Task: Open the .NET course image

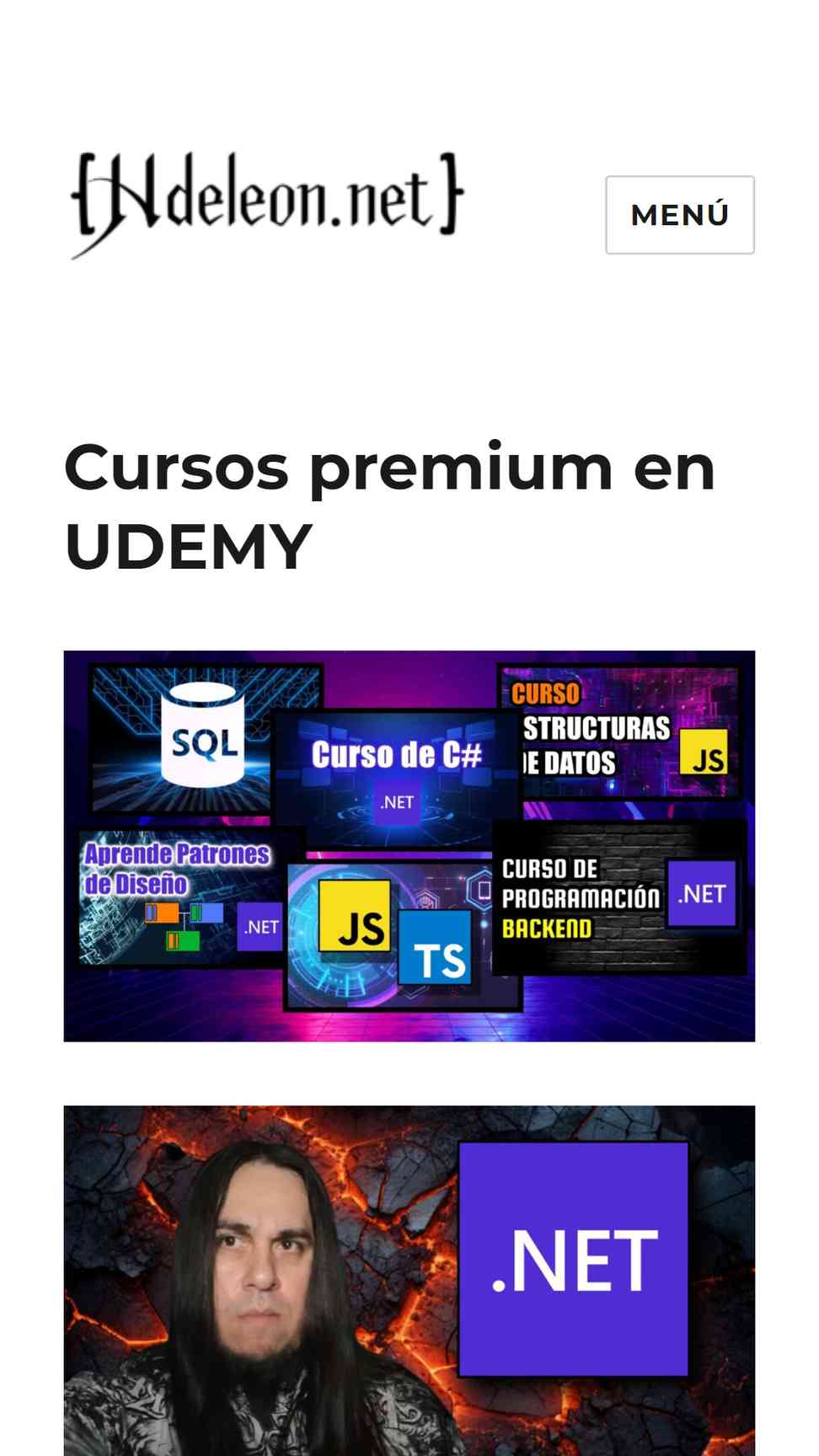Action: point(409,1281)
